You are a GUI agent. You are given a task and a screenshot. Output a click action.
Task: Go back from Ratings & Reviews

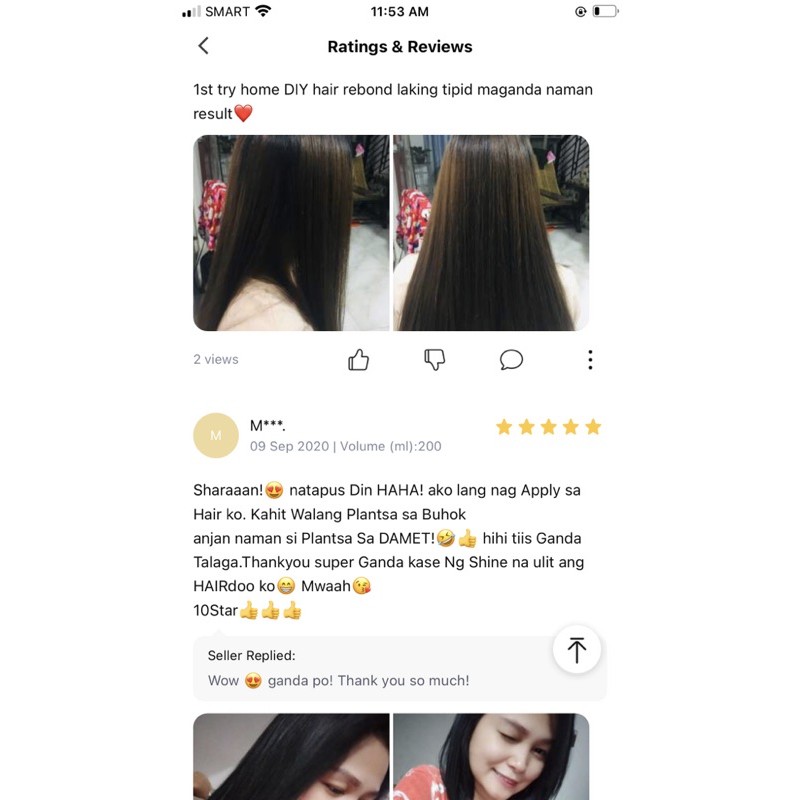(204, 46)
